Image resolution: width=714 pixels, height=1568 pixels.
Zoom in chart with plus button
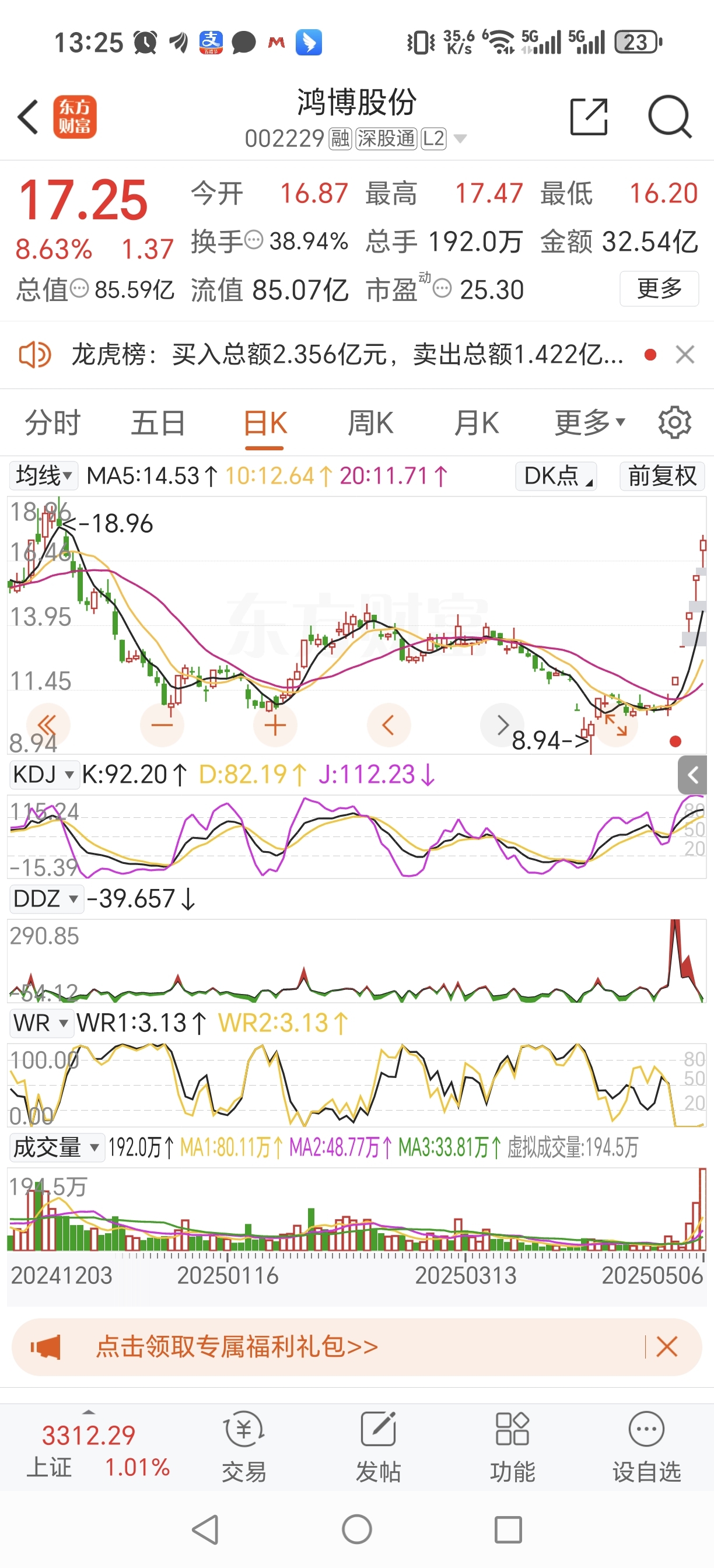coord(275,725)
